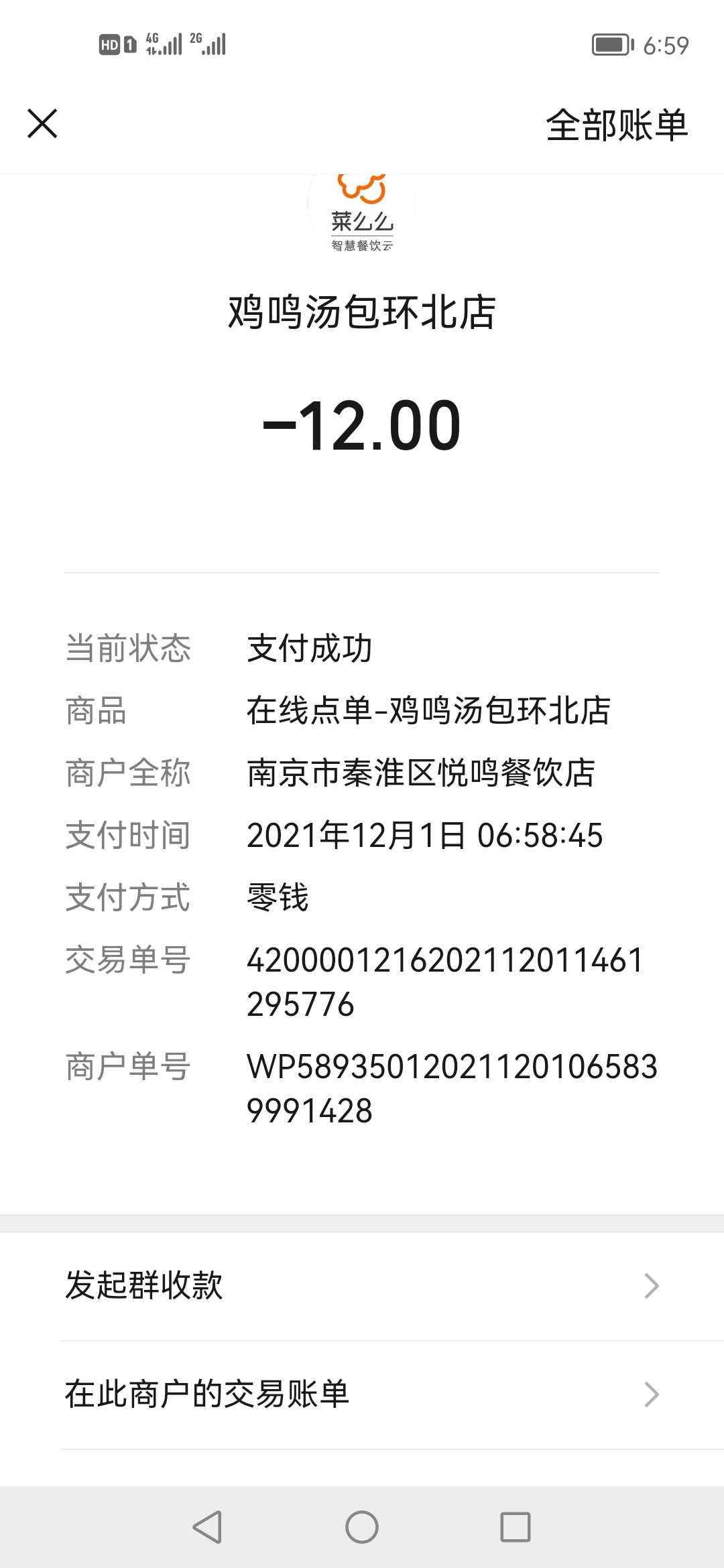724x1568 pixels.
Task: Open 全部账单 to view all bills
Action: [617, 125]
